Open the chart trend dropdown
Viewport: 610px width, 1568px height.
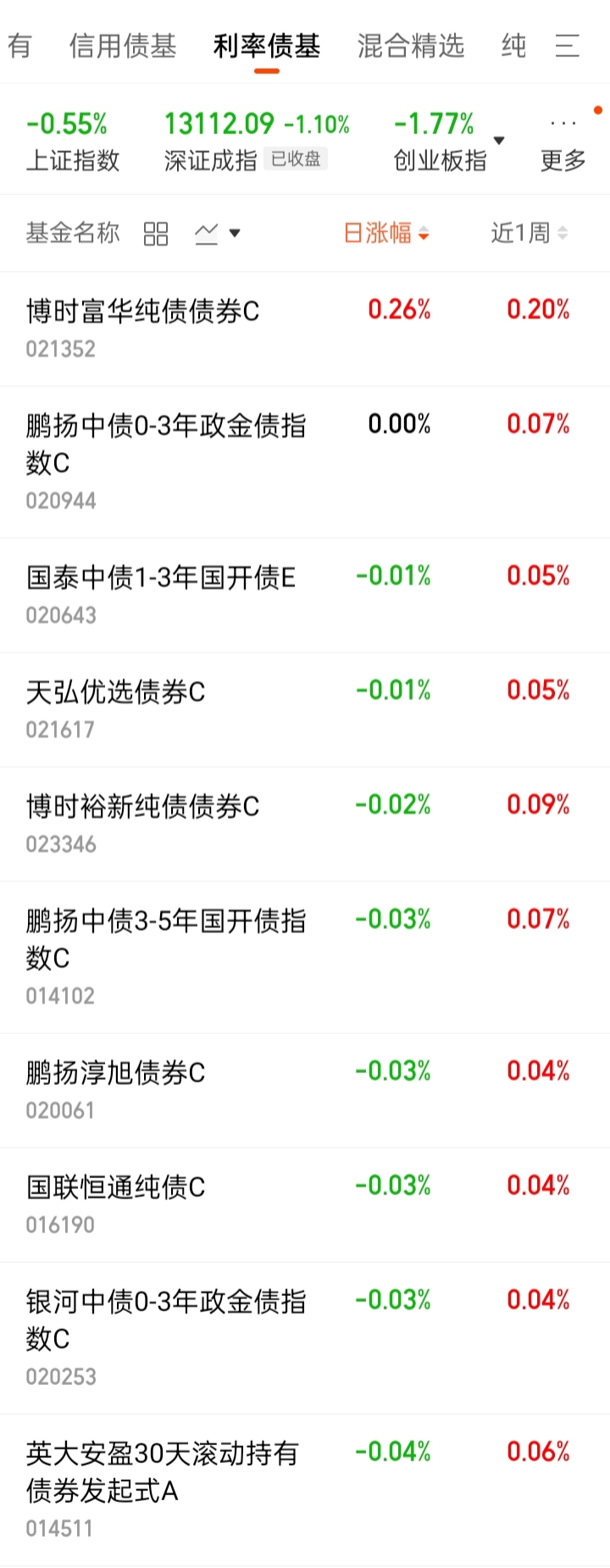pos(217,233)
